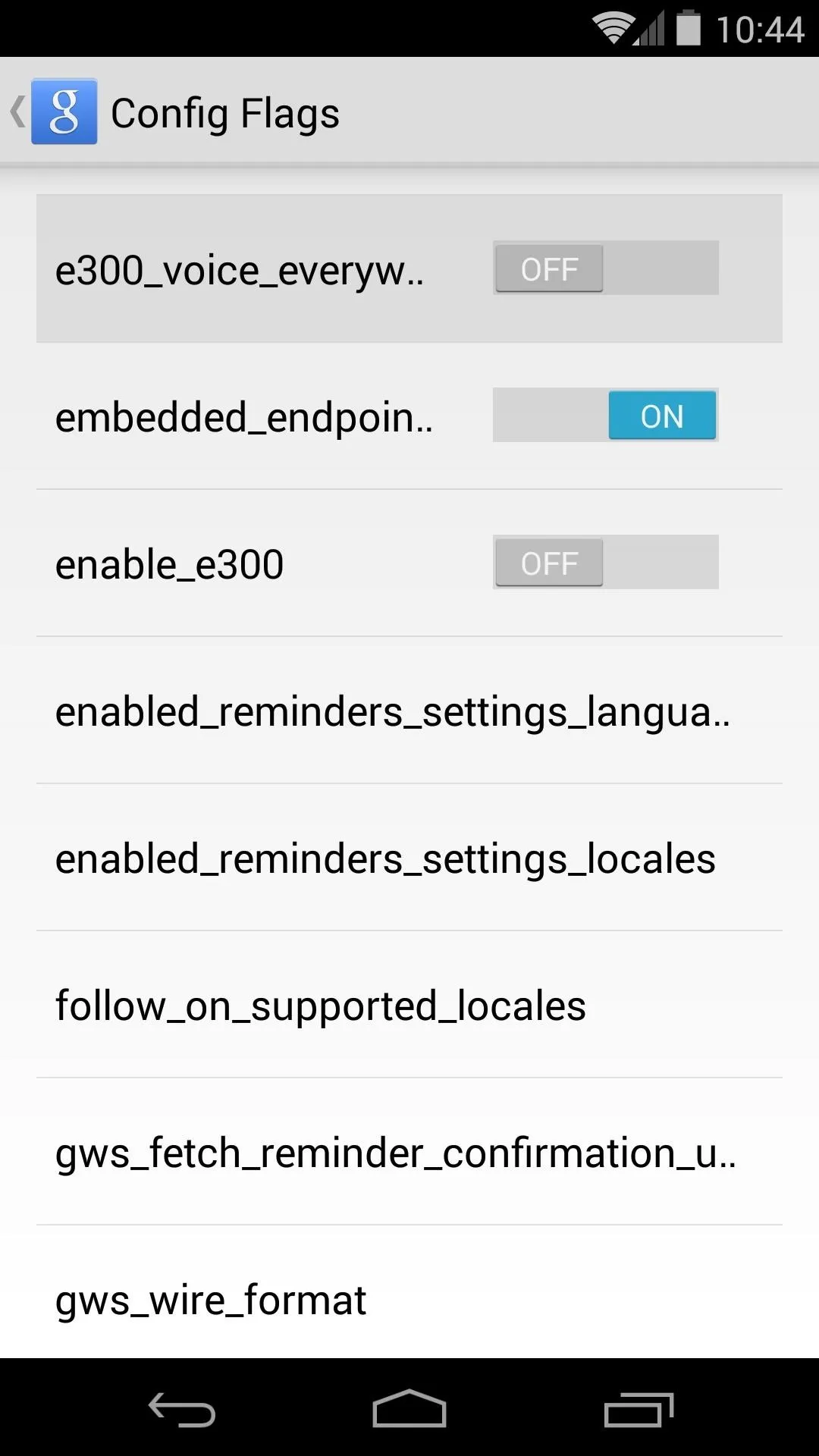
Task: Enable the enable_e300 switch
Action: 605,562
